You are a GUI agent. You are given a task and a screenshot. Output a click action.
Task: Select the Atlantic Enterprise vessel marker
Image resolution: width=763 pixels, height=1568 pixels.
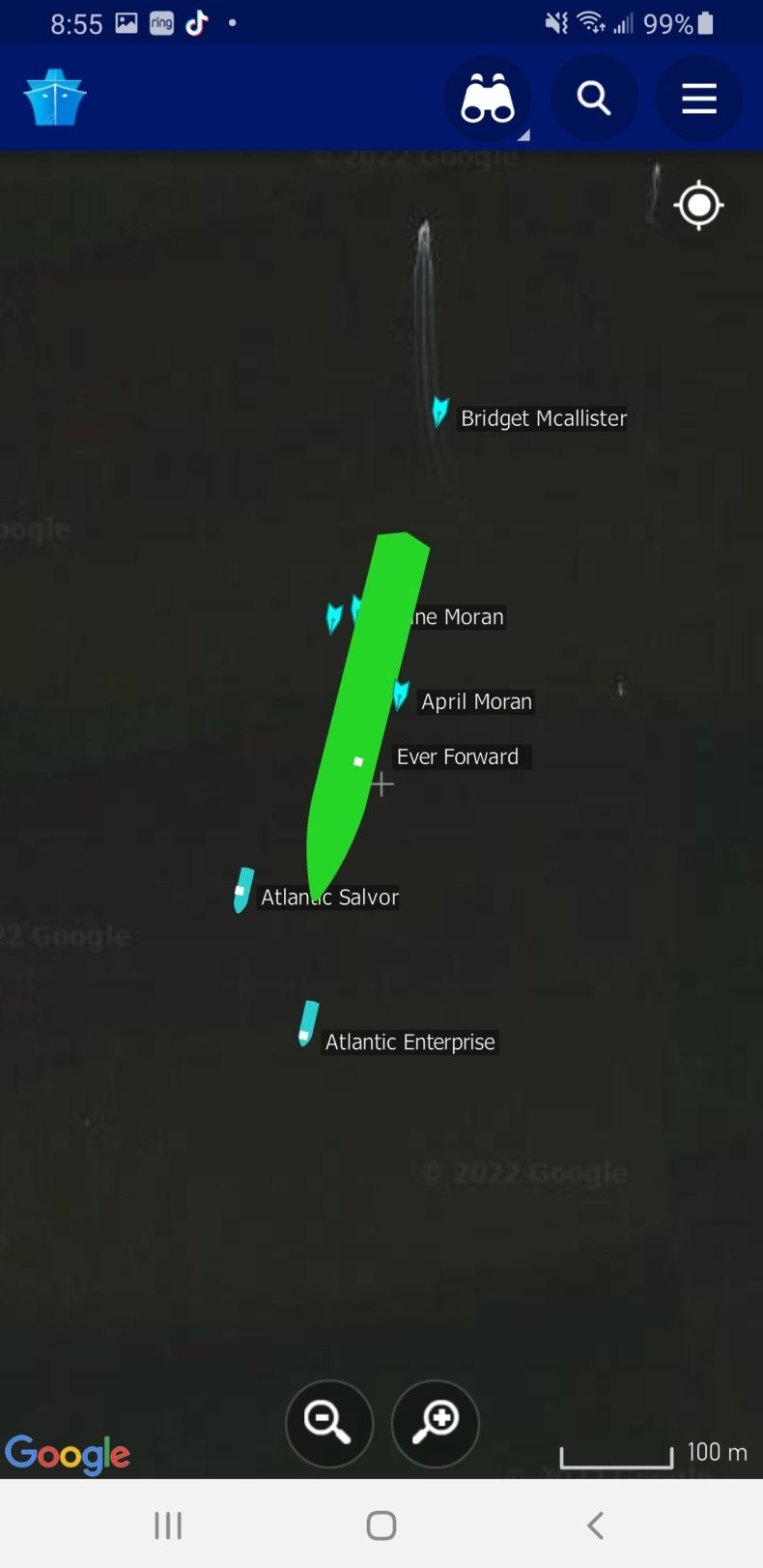click(x=308, y=1024)
